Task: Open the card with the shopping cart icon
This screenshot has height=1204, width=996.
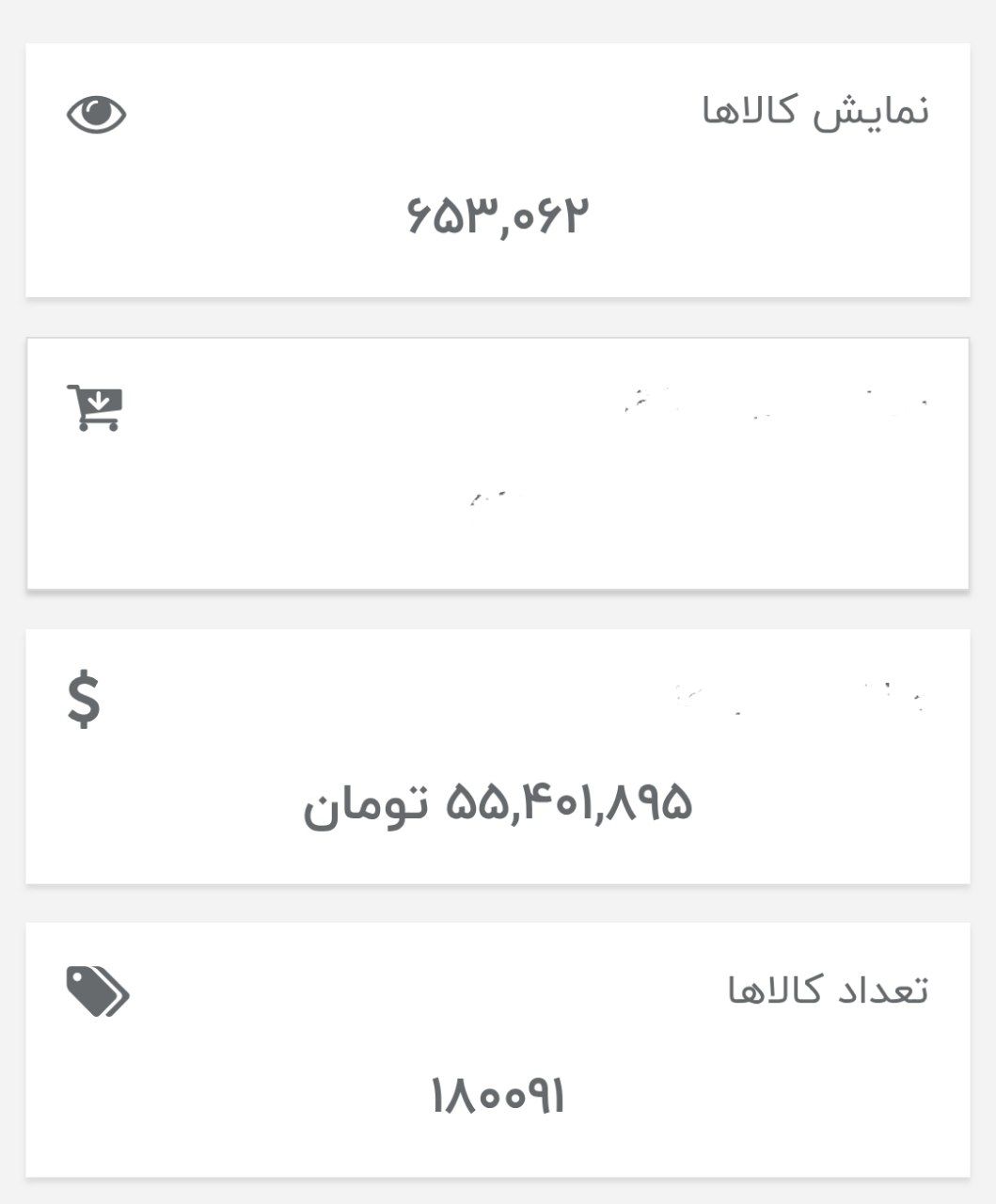Action: (x=498, y=464)
